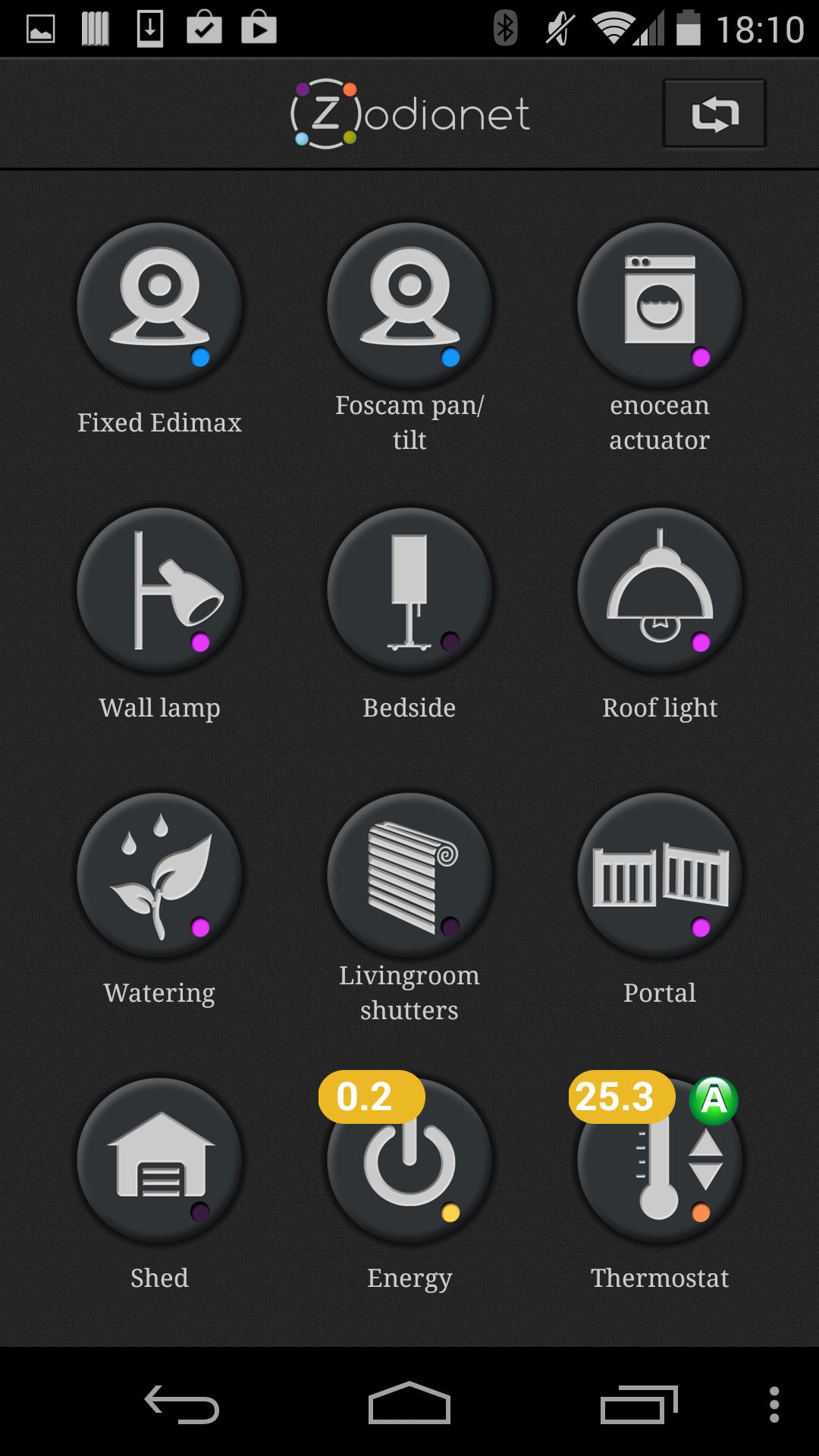Turn on the Roof light

(x=660, y=590)
